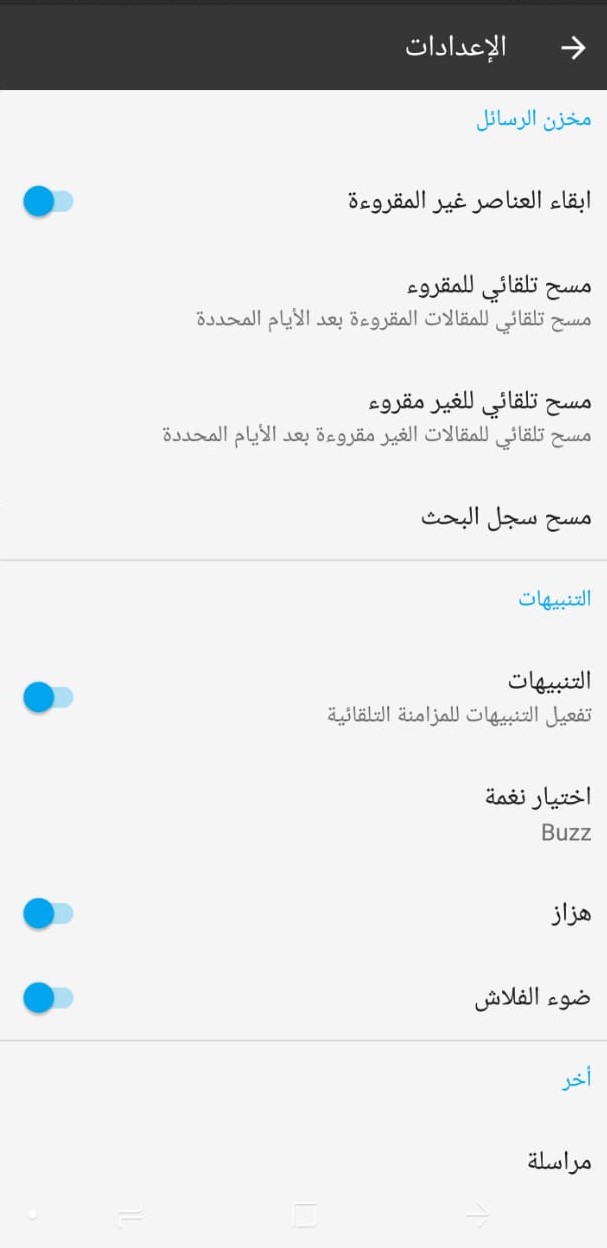The image size is (607, 1248).
Task: Toggle the notifications (التنبيهات) switch
Action: click(48, 697)
